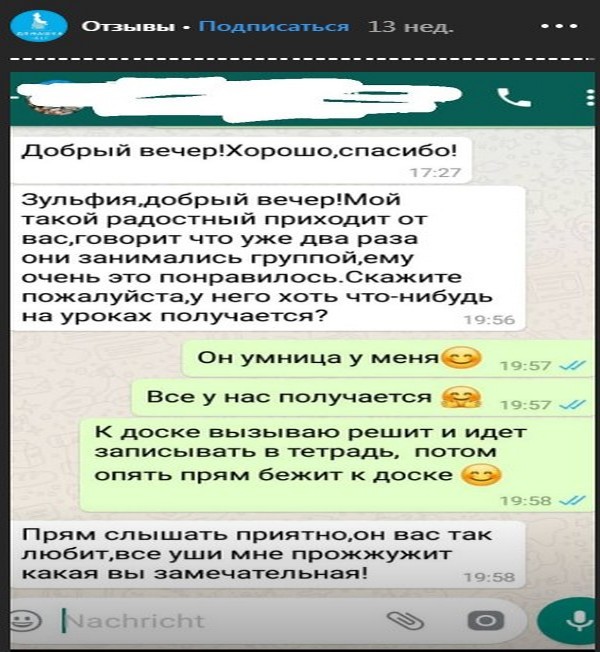Open the story author's profile picture
Viewport: 600px width, 652px height.
pyautogui.click(x=42, y=27)
